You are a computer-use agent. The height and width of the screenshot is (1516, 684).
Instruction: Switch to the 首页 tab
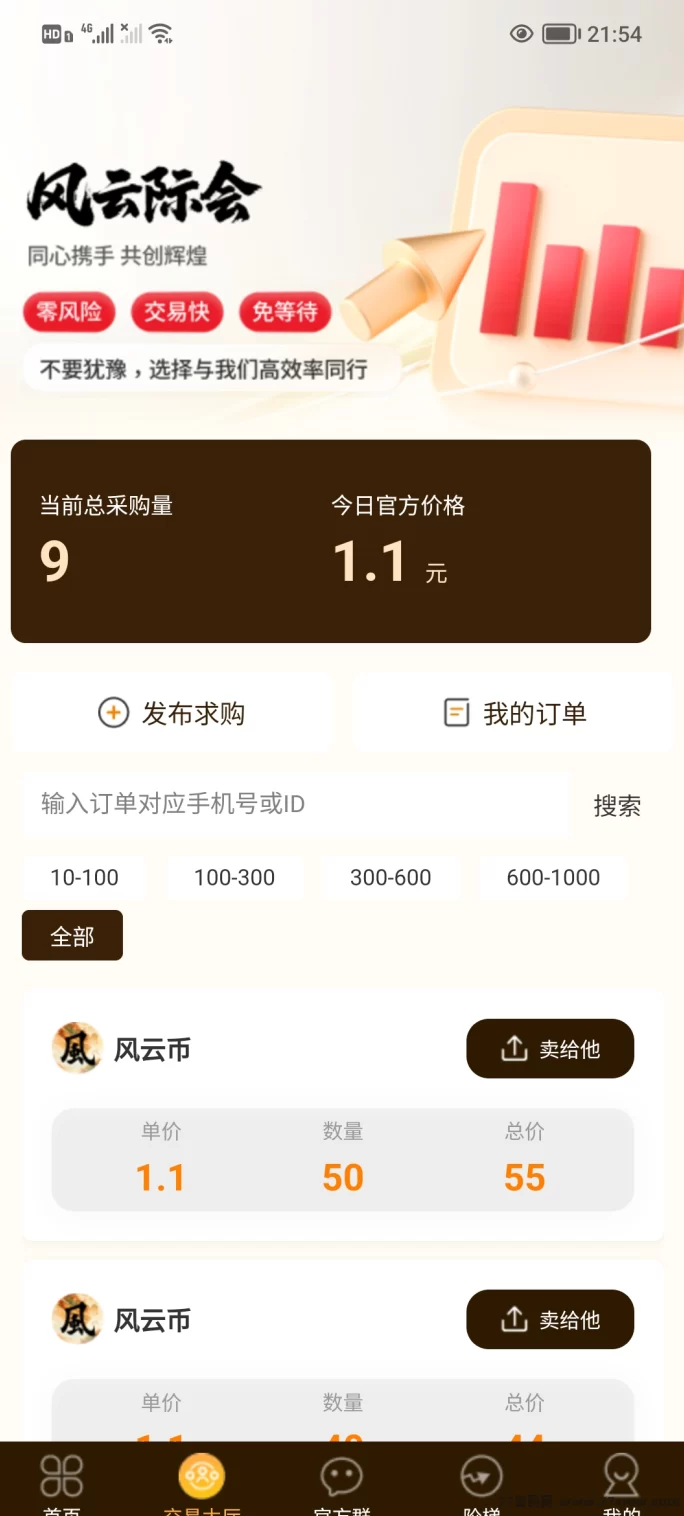[x=61, y=1483]
